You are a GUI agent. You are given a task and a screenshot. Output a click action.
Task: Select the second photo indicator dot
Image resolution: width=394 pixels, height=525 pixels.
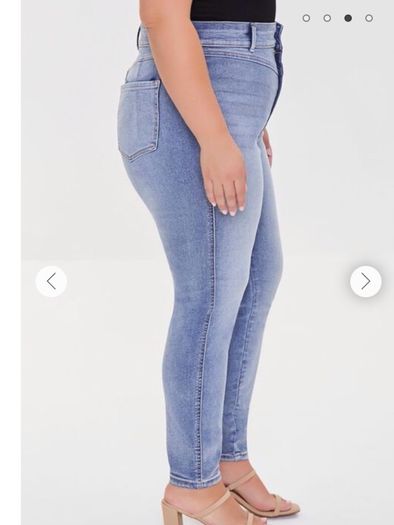tap(327, 18)
